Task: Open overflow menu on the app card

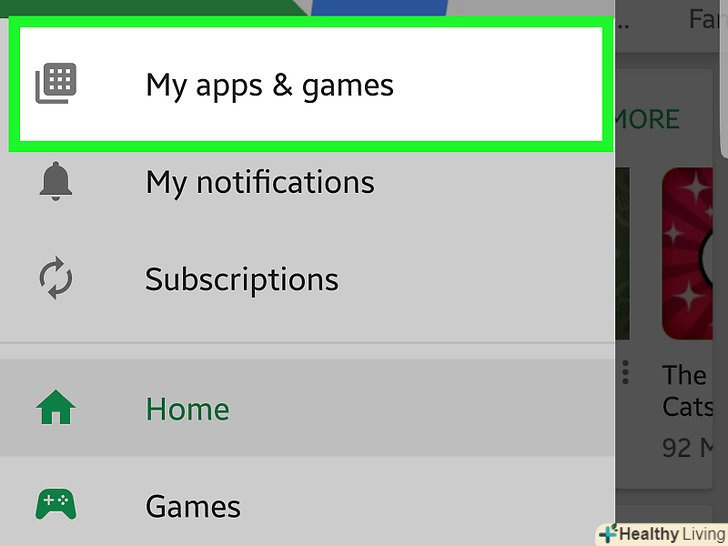Action: tap(627, 375)
